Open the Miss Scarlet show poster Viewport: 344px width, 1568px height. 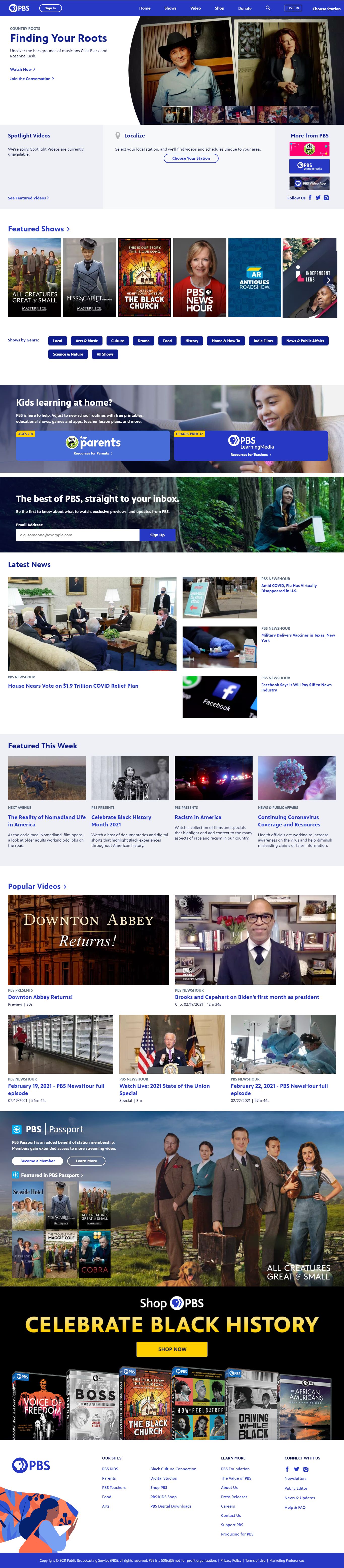coord(89,277)
